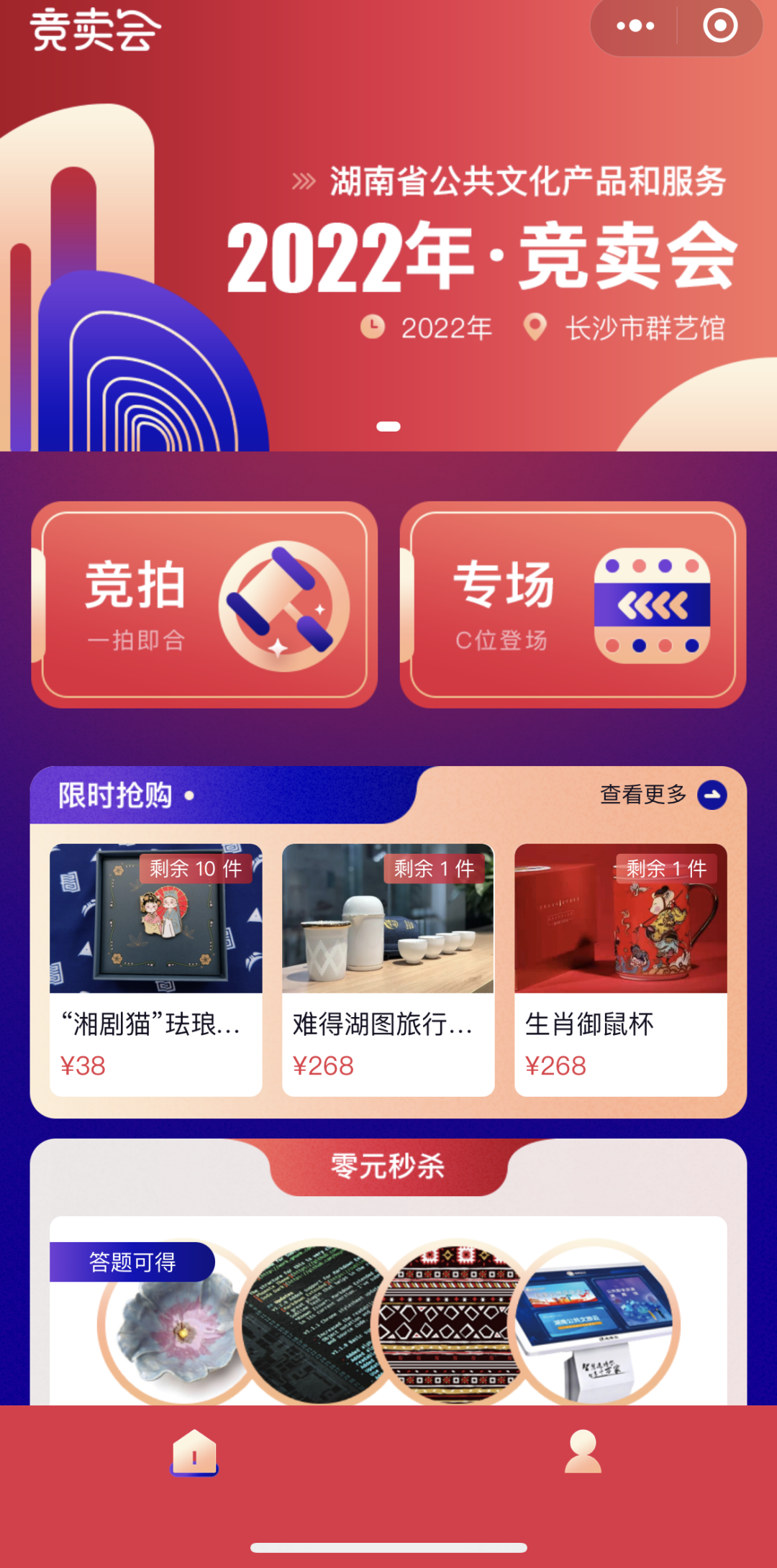This screenshot has height=1568, width=777.
Task: Switch to the profile tab
Action: pyautogui.click(x=583, y=1453)
